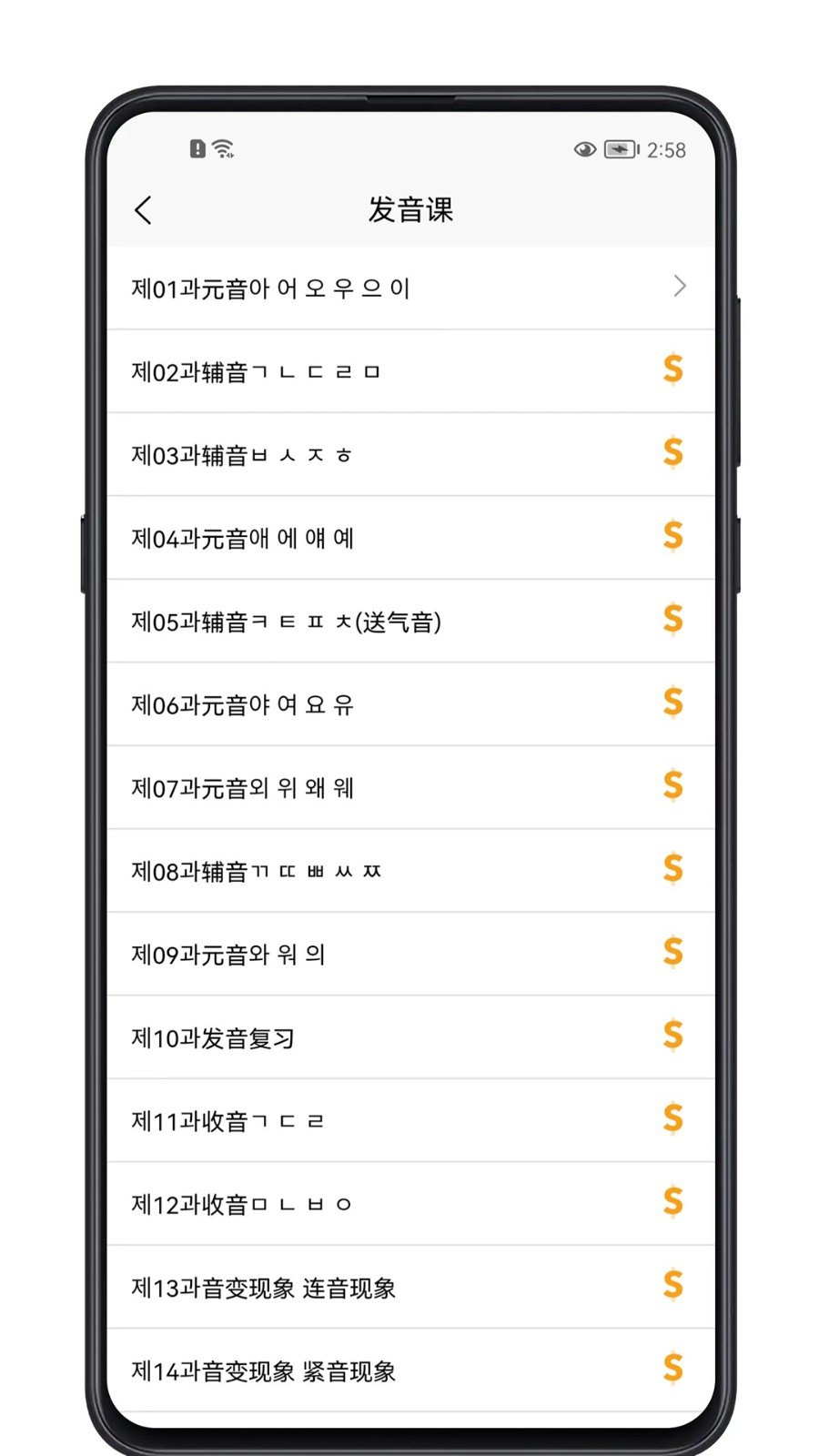Open lesson 제10과 发音复习
819x1456 pixels.
pyautogui.click(x=409, y=1037)
